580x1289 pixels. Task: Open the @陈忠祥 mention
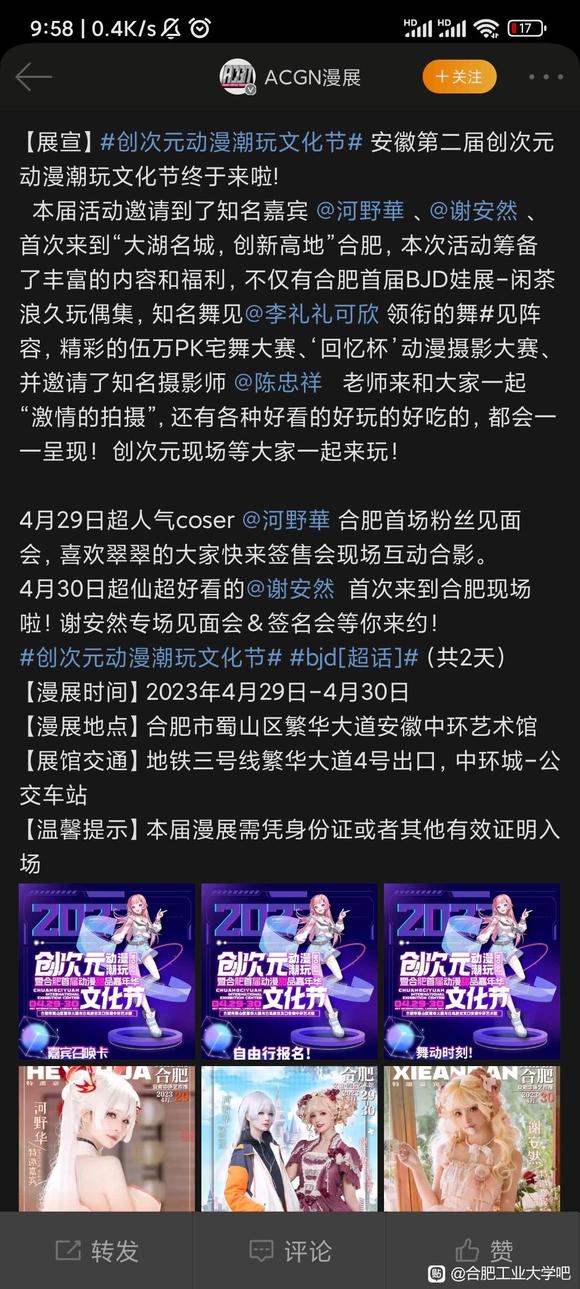(280, 381)
